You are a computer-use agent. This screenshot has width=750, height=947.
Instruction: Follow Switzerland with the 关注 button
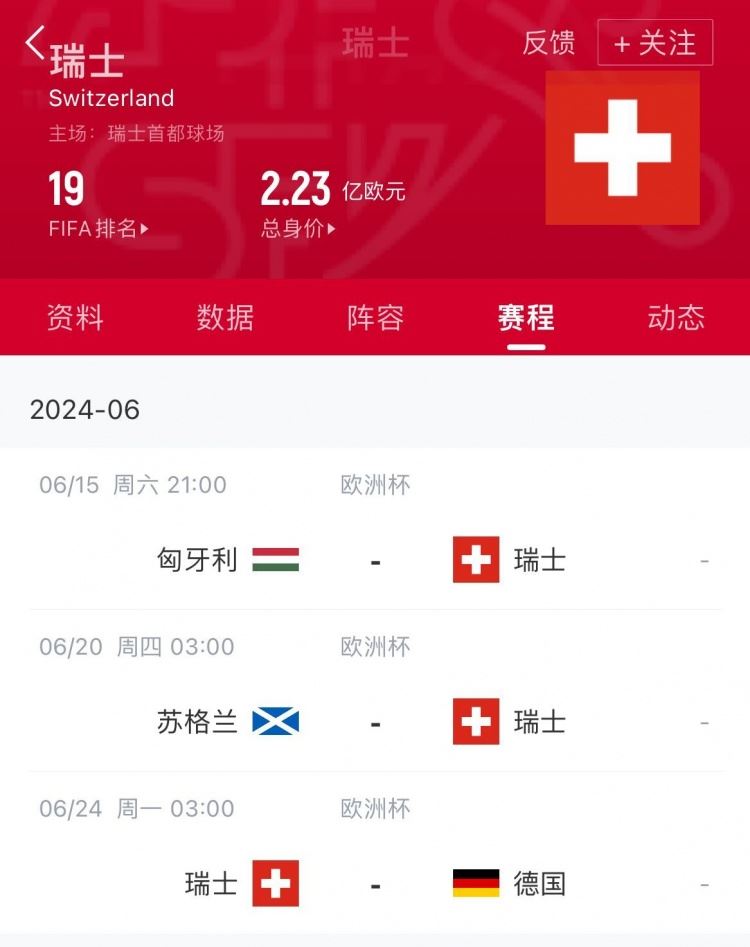tap(655, 43)
